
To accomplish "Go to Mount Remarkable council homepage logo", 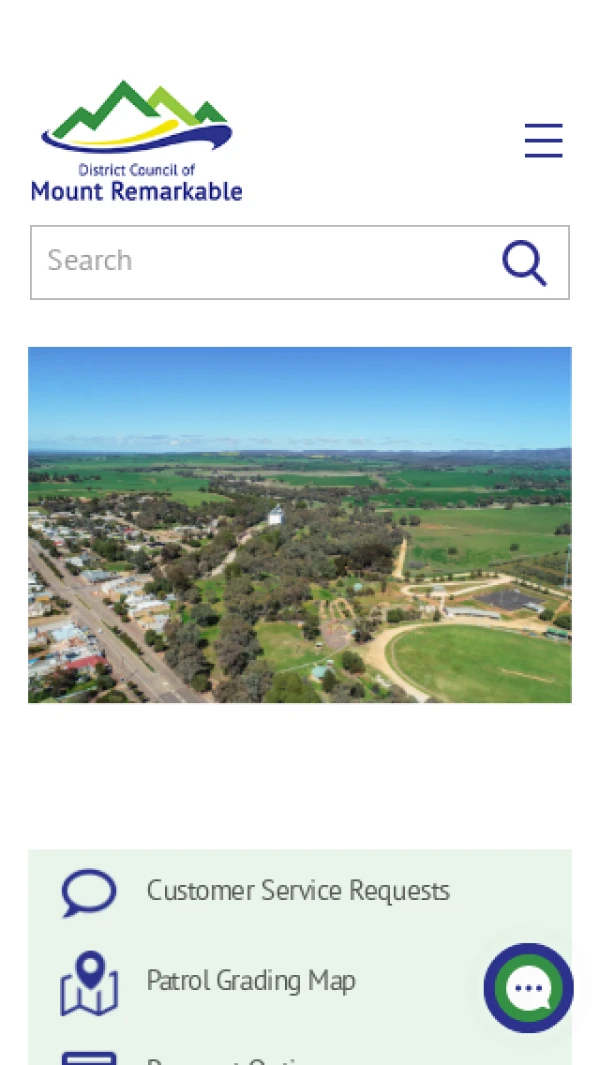I will point(137,141).
